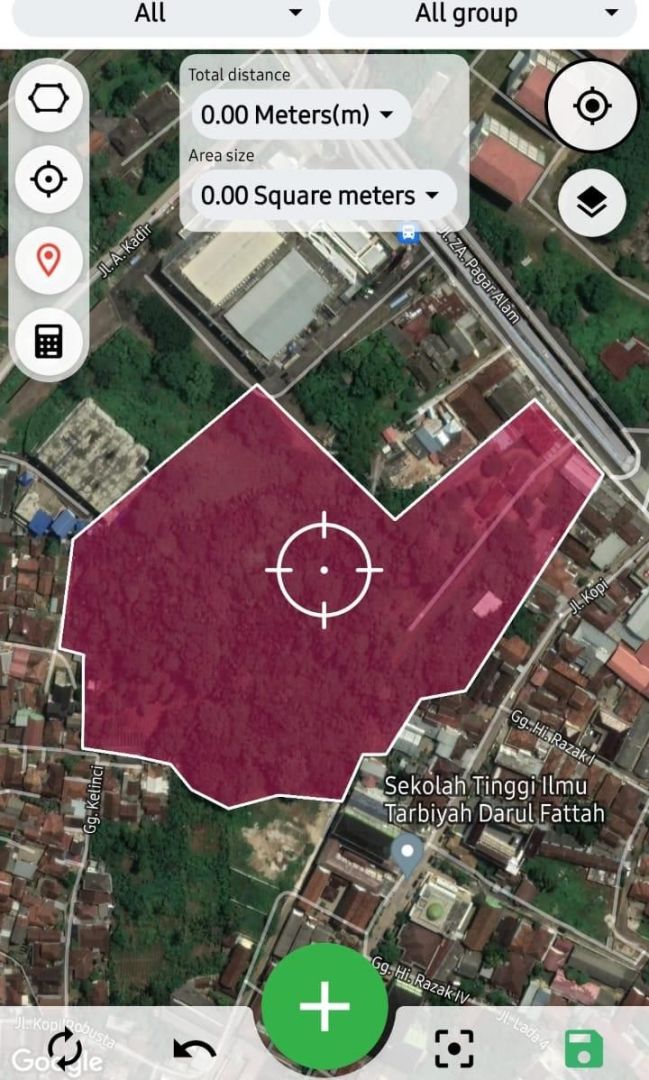Open the map layers selector

click(x=592, y=203)
